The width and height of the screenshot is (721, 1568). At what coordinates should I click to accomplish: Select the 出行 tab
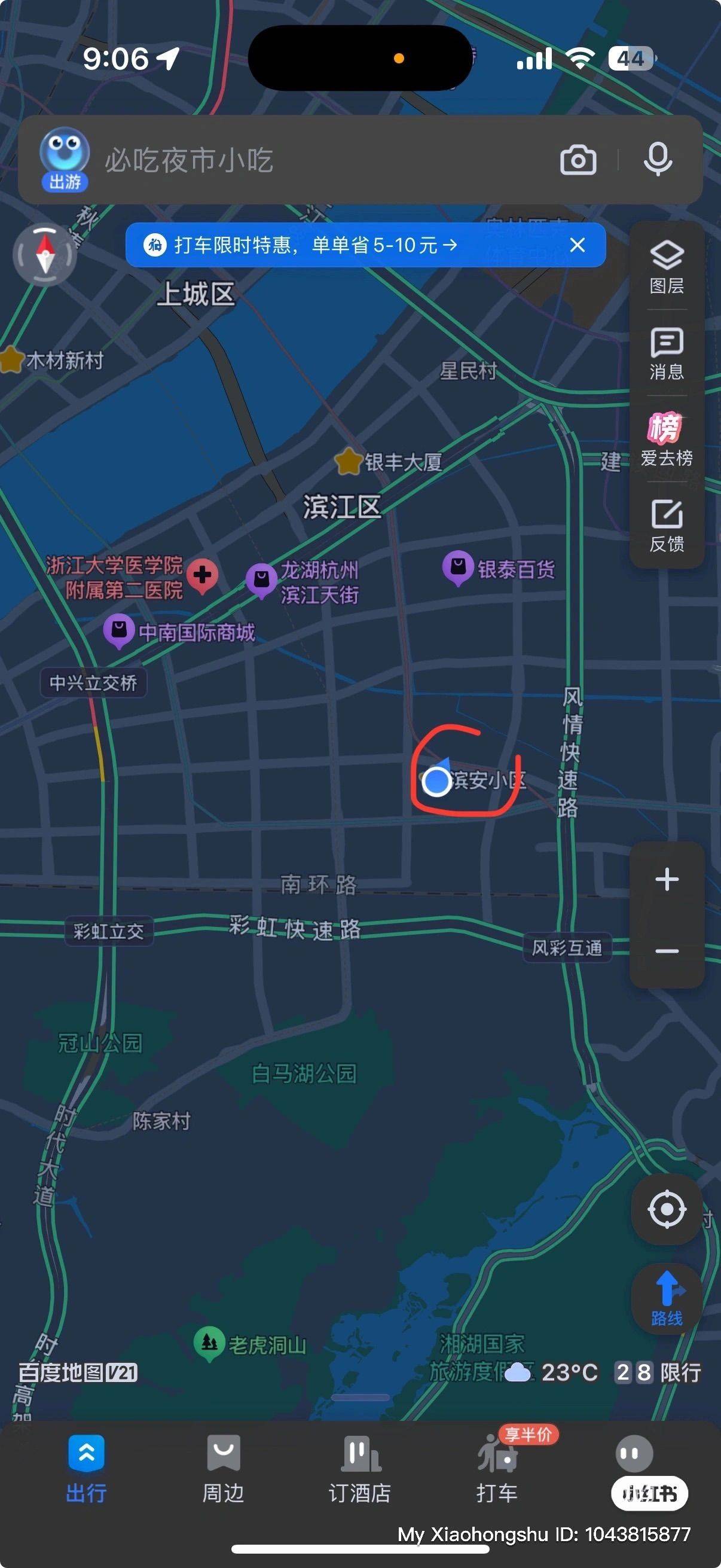coord(87,1469)
